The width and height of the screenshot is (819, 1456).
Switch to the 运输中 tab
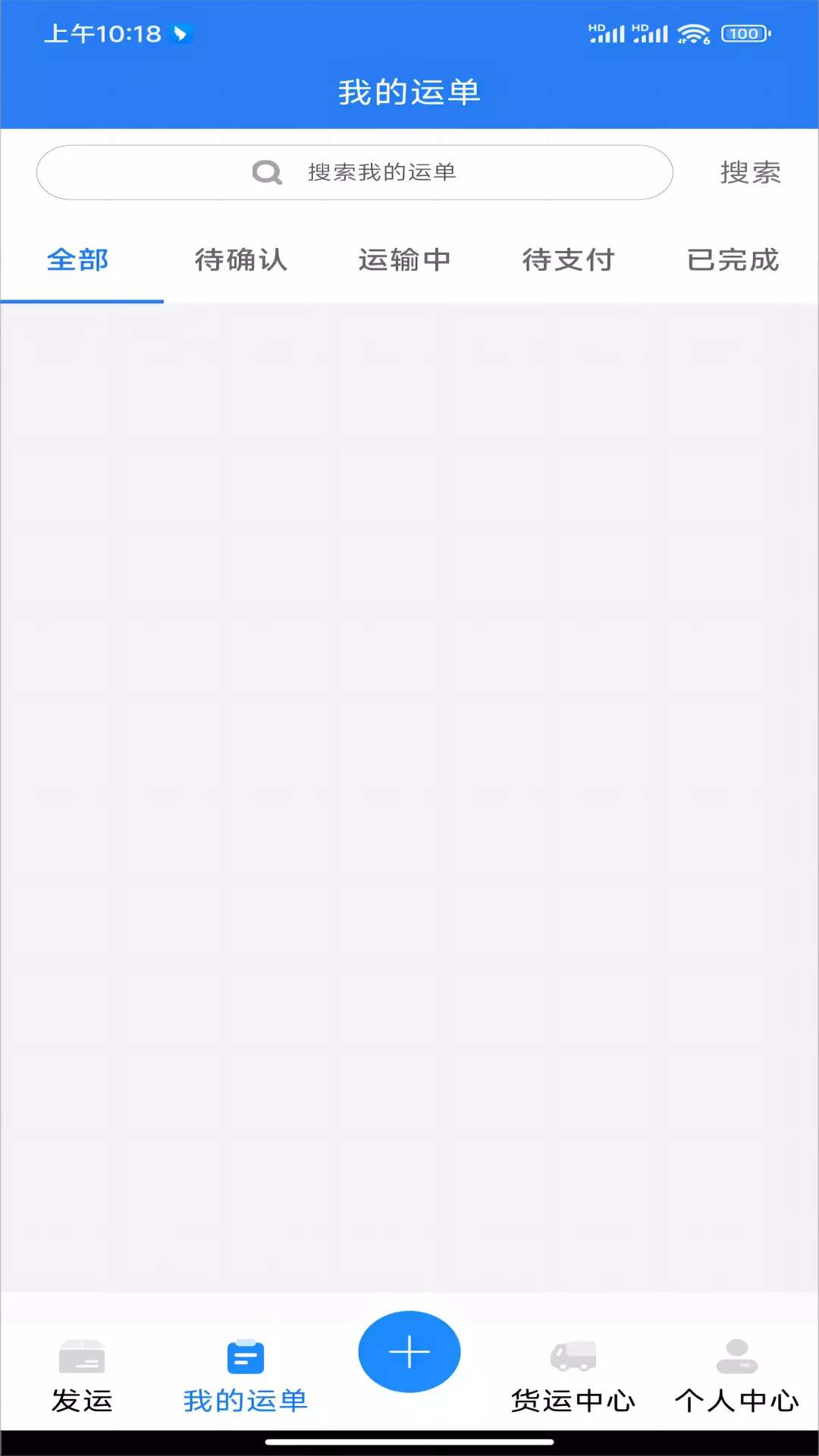point(405,260)
